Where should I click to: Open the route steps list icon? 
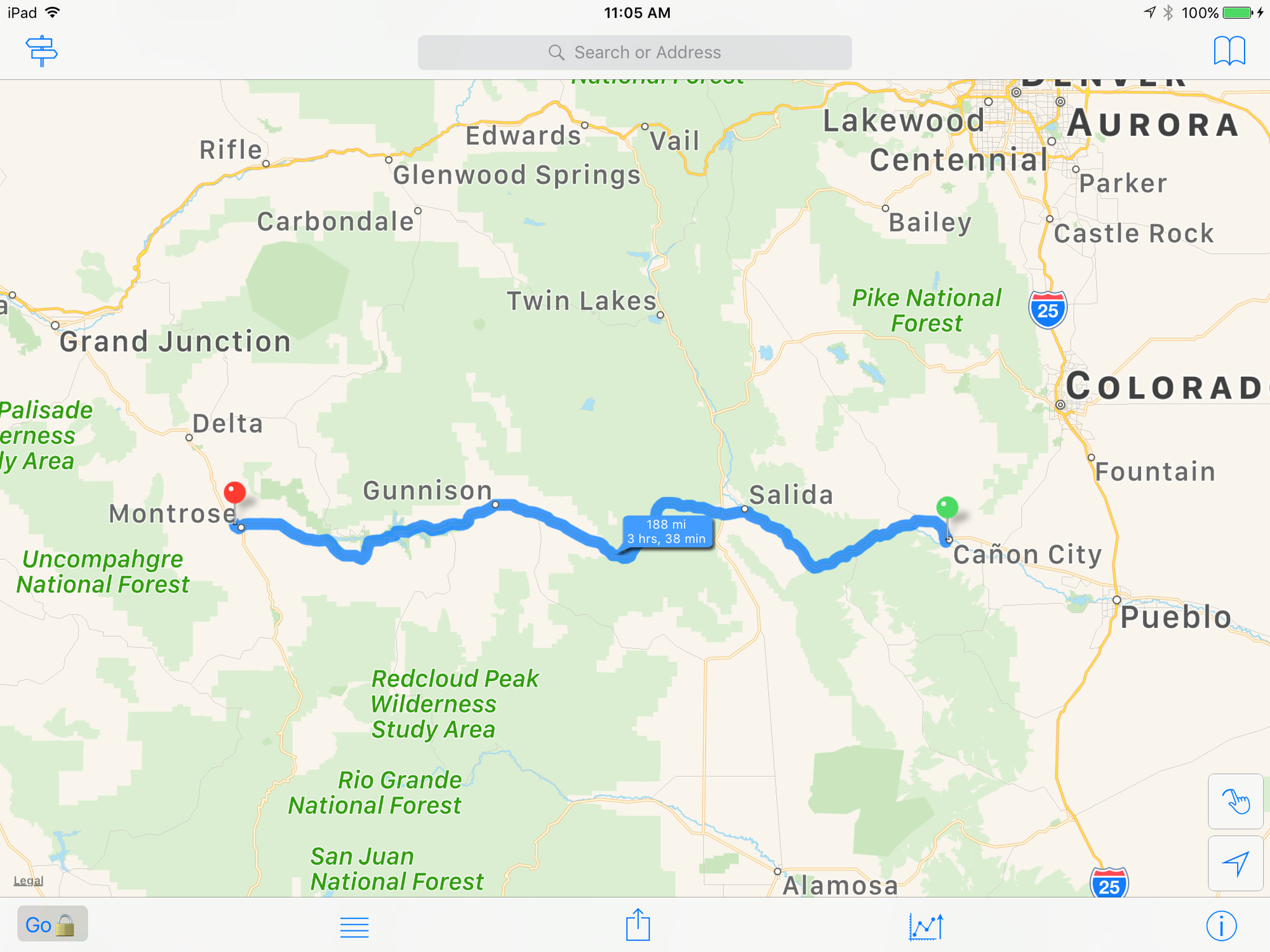[x=354, y=927]
